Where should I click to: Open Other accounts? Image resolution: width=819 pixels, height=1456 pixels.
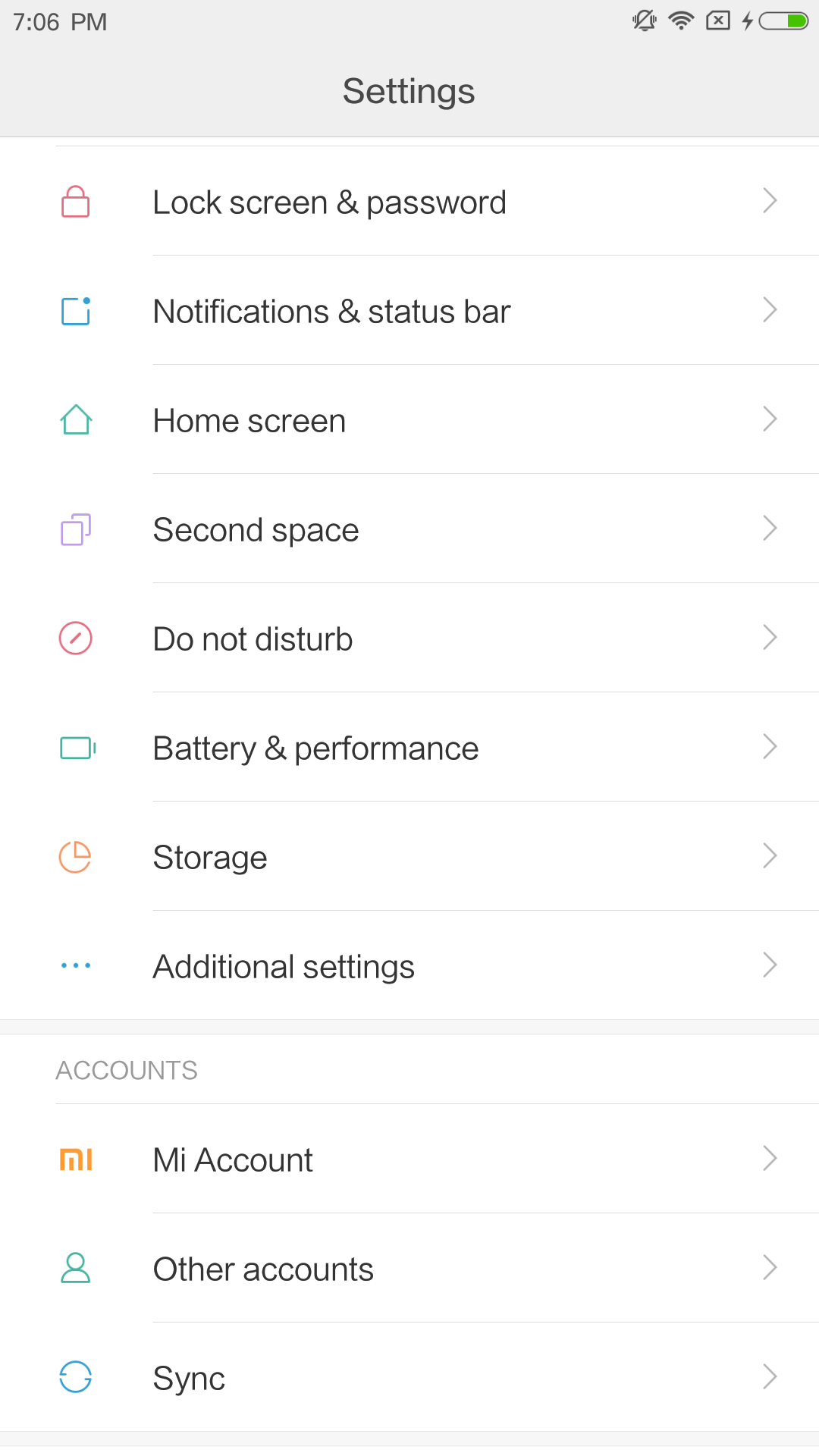tap(409, 1268)
